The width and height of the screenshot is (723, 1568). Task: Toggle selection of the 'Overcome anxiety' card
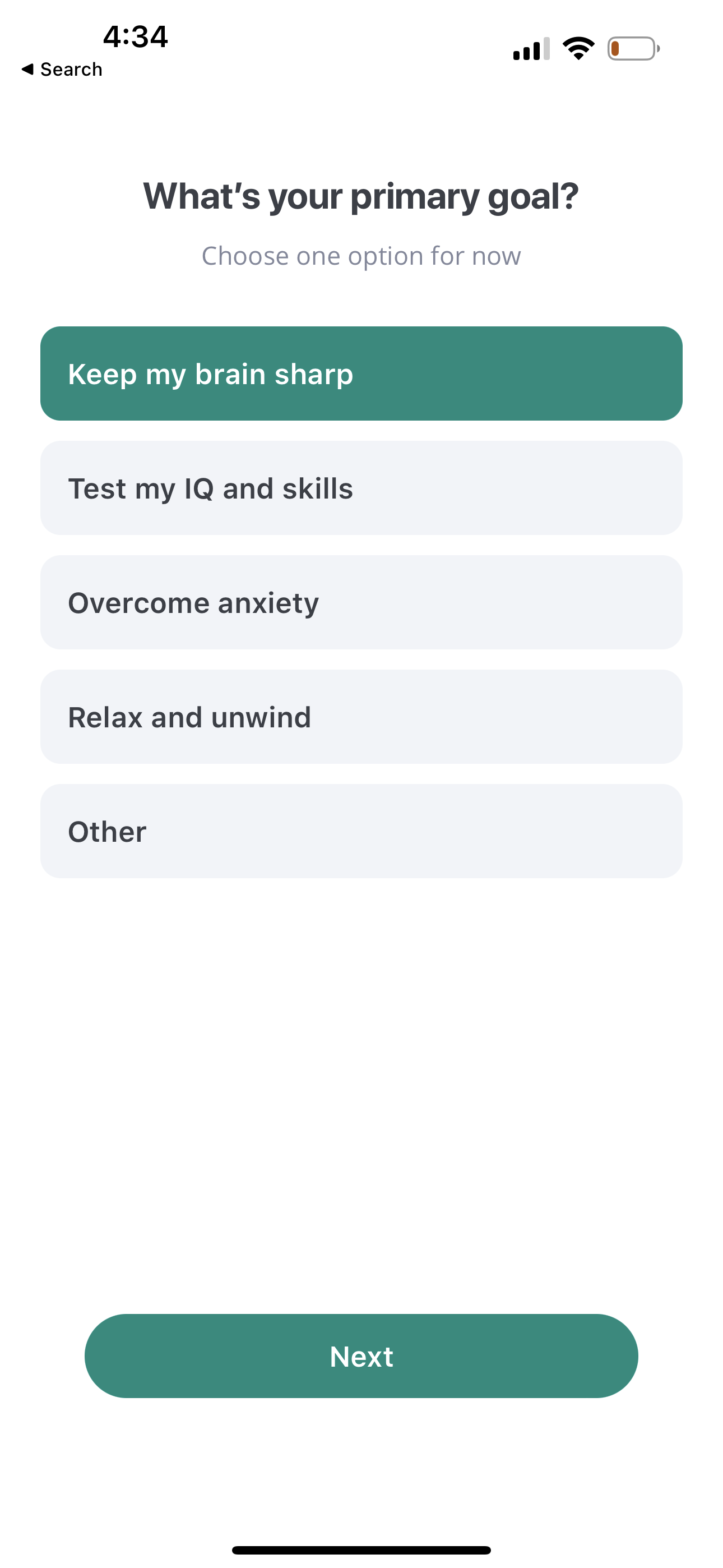pos(361,601)
